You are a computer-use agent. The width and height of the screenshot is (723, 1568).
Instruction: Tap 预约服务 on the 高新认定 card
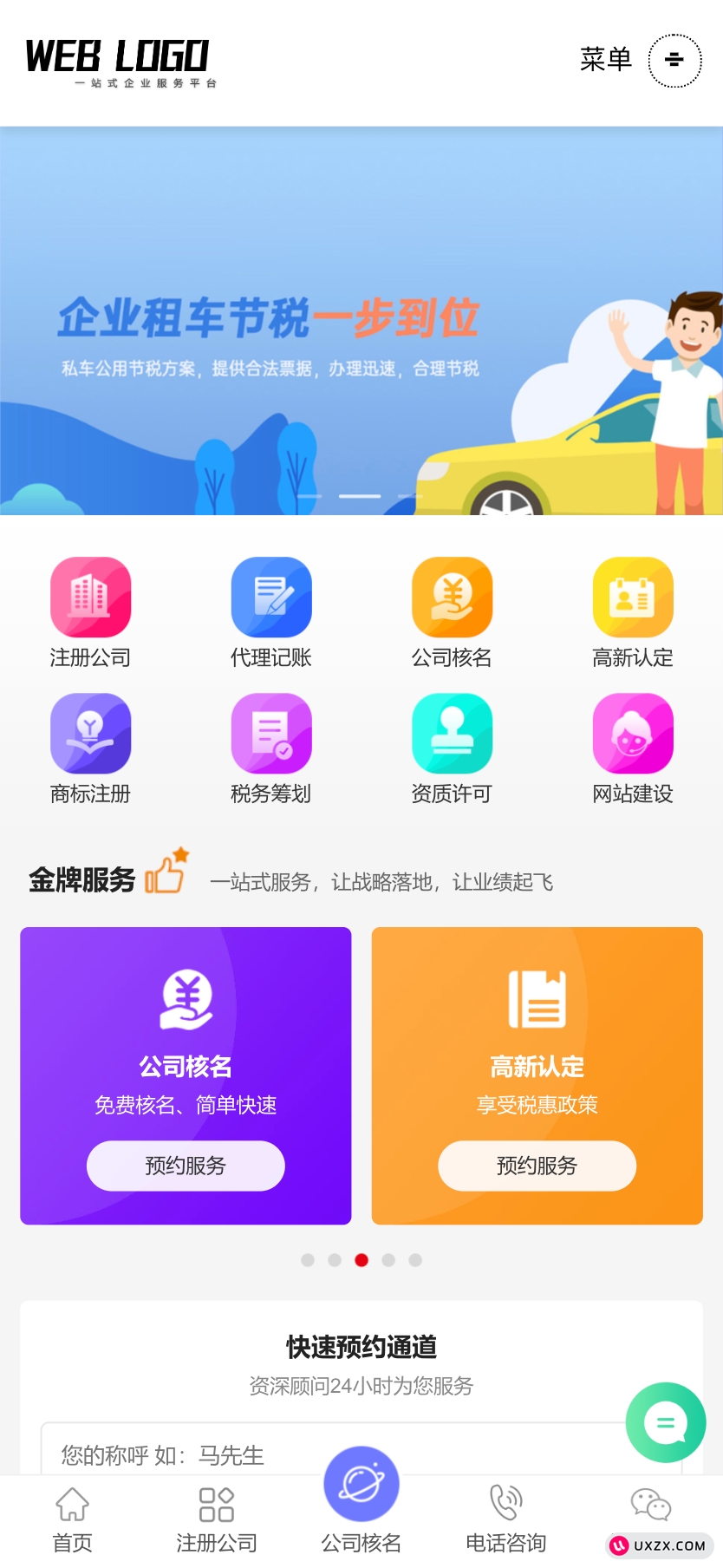(537, 1166)
